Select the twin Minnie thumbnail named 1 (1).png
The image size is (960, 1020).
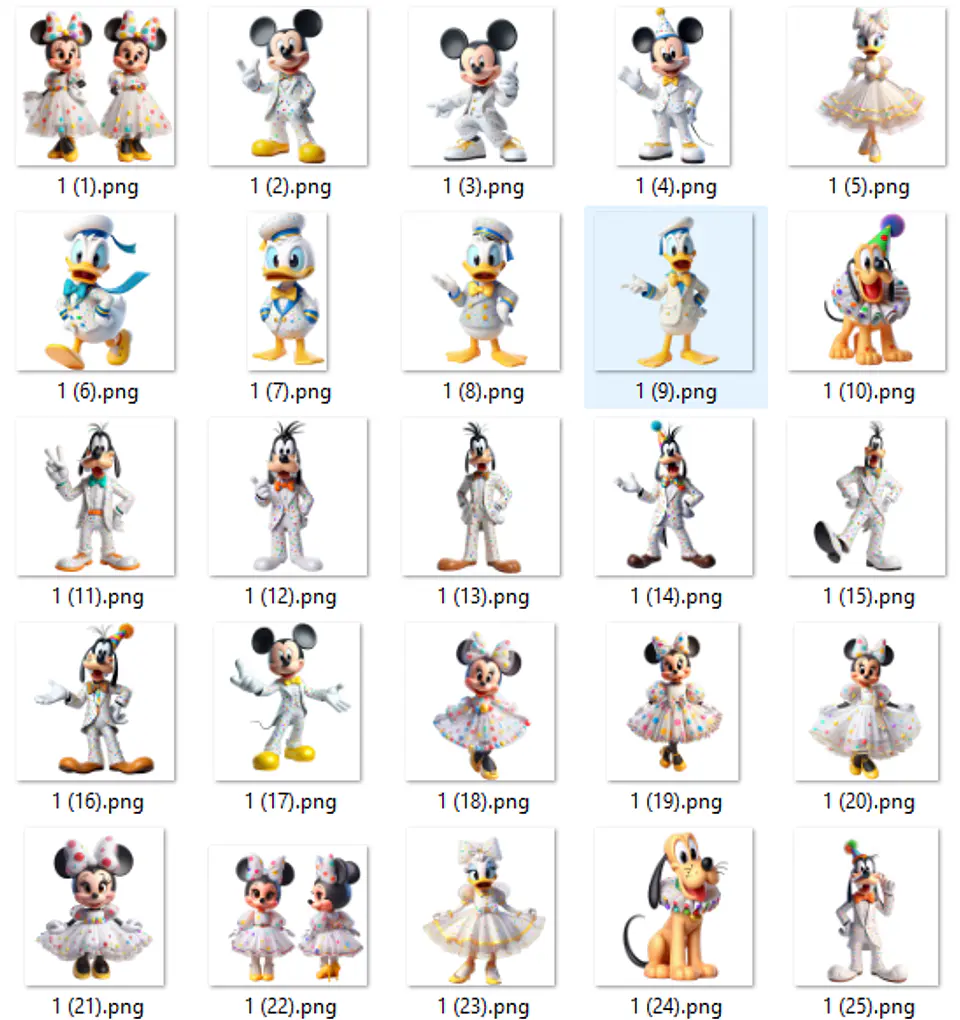click(94, 85)
